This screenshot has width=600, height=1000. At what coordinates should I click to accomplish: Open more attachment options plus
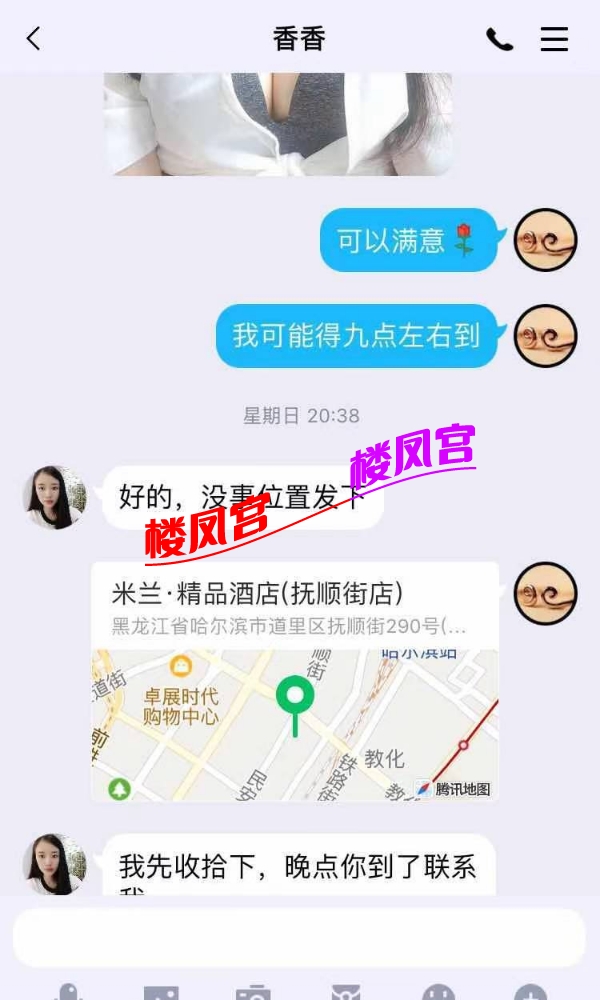531,992
